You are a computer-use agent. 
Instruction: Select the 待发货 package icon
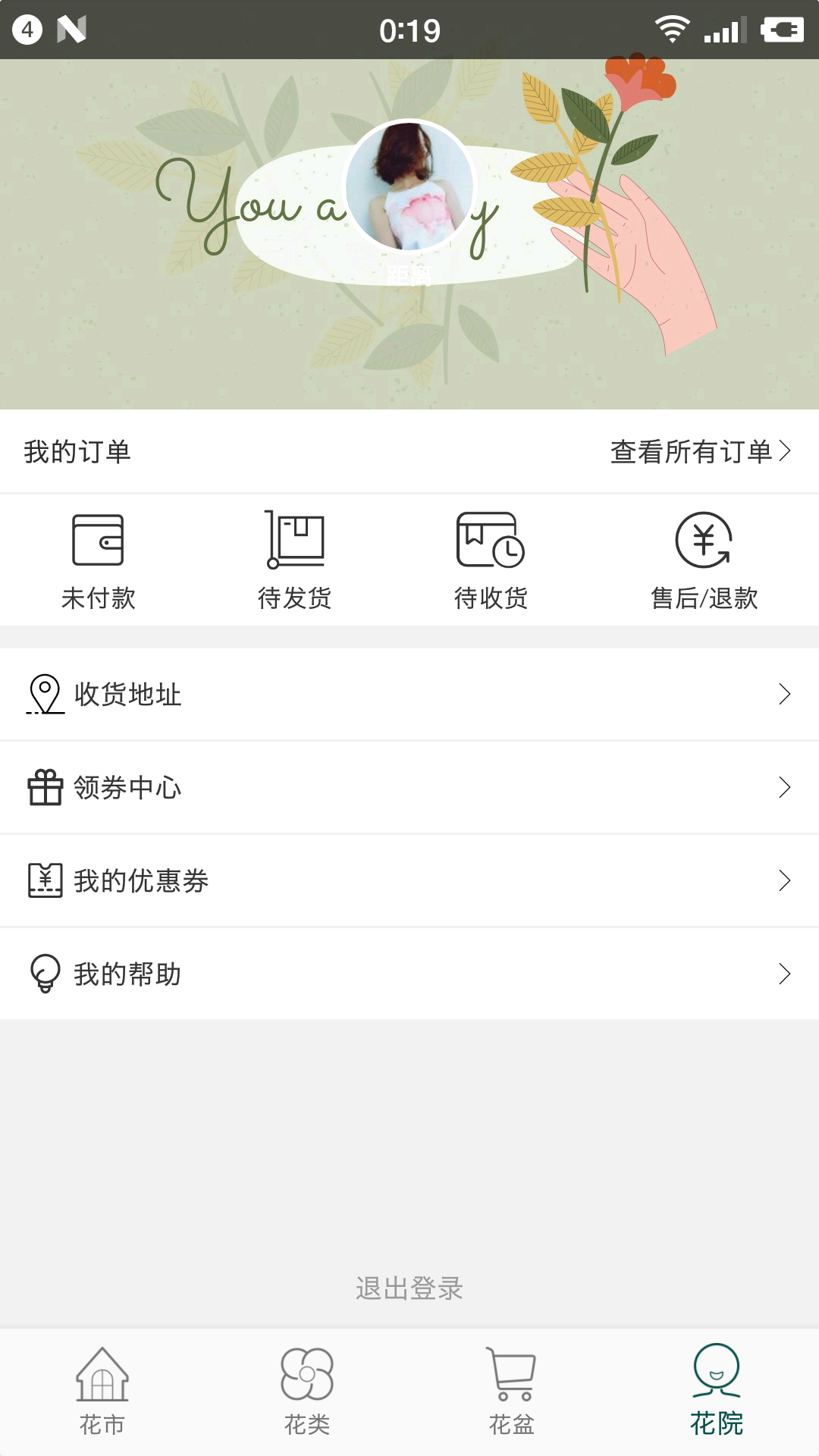click(x=295, y=540)
